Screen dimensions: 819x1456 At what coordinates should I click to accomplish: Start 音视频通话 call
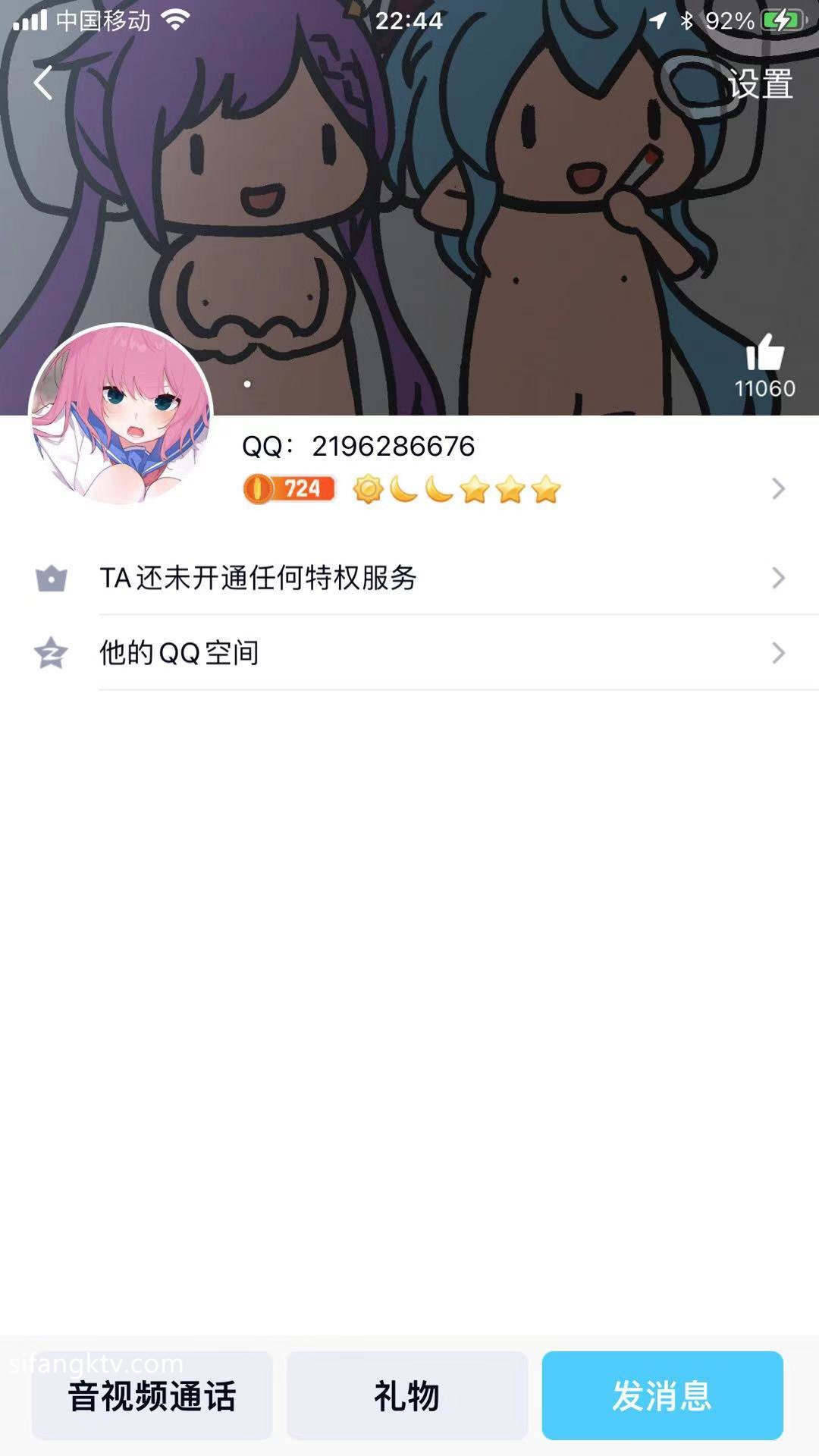(x=152, y=1395)
